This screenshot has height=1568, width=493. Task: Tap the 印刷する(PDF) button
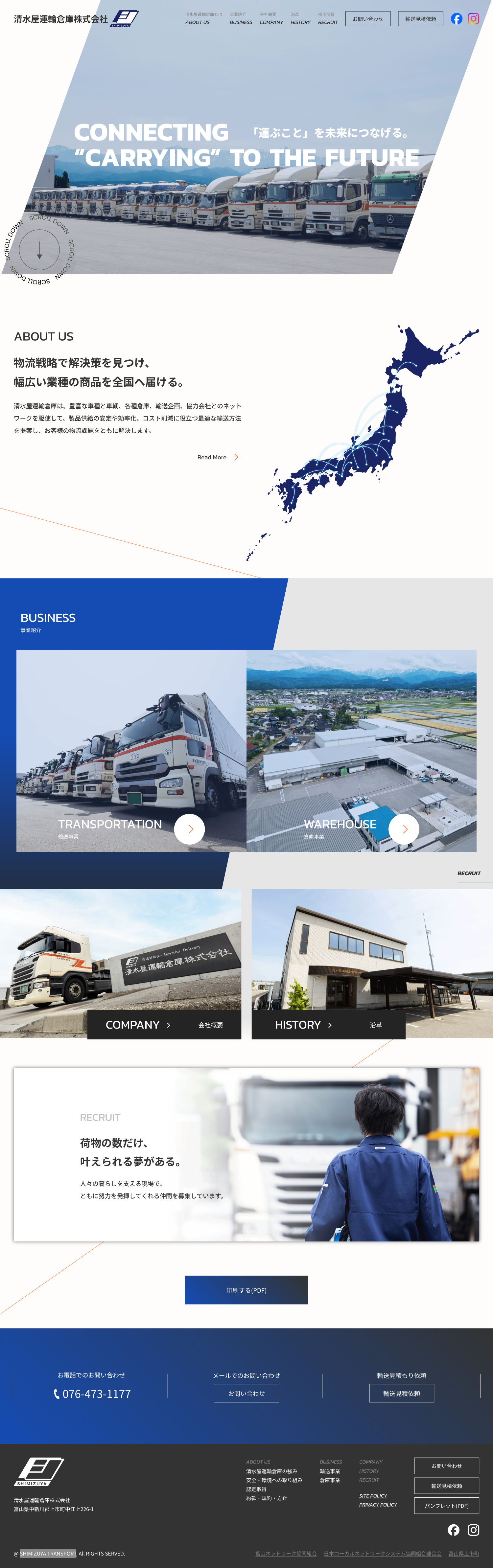click(x=246, y=1290)
